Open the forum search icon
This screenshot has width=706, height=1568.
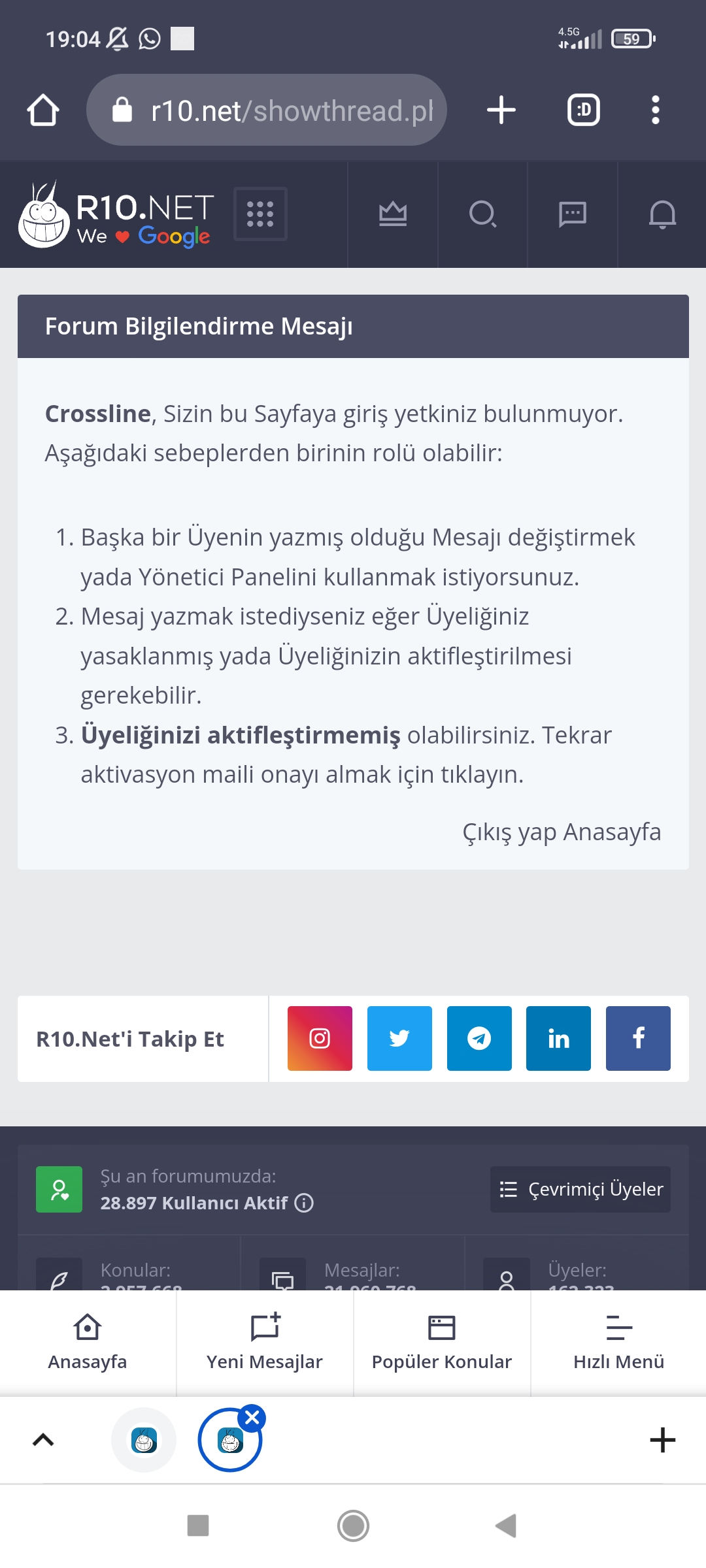pos(482,214)
